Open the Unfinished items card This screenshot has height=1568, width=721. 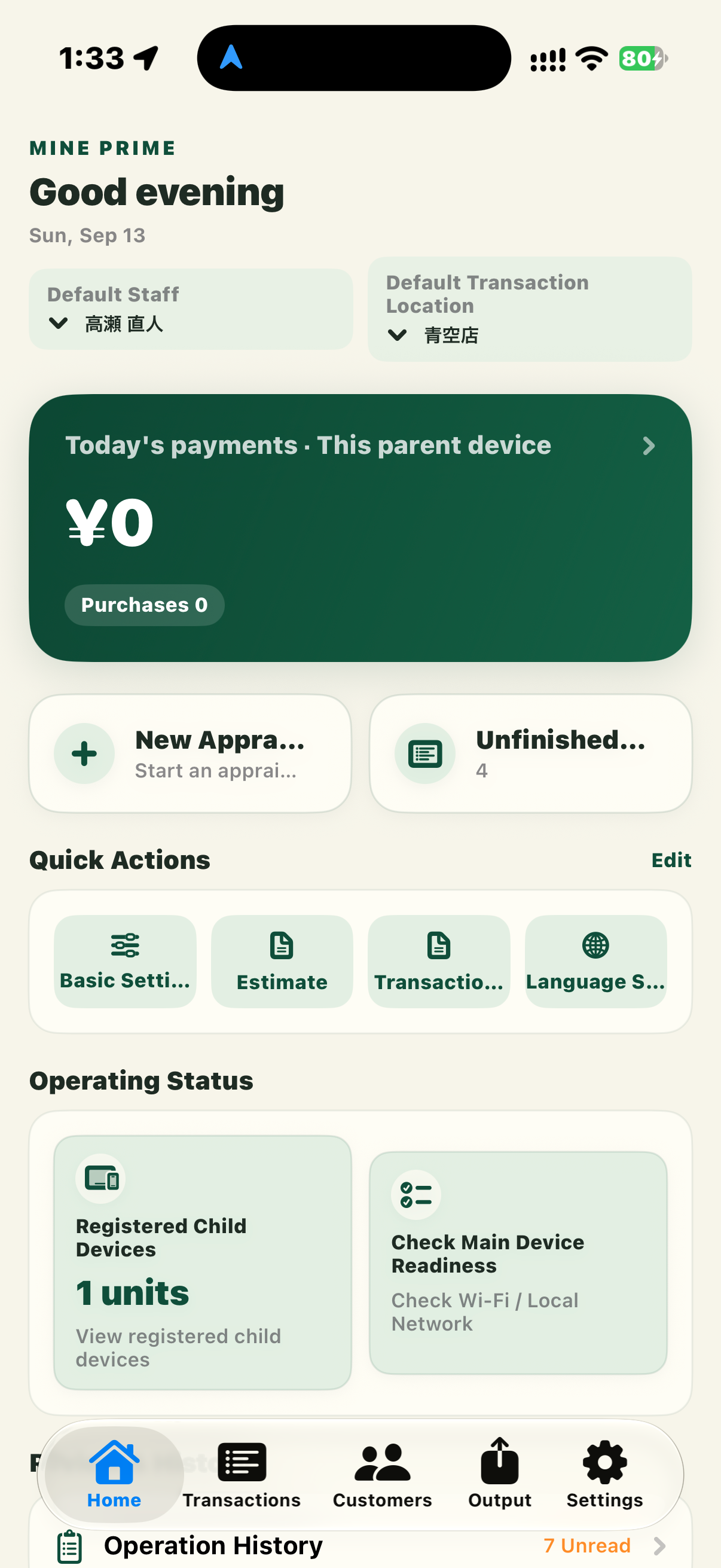pos(530,754)
